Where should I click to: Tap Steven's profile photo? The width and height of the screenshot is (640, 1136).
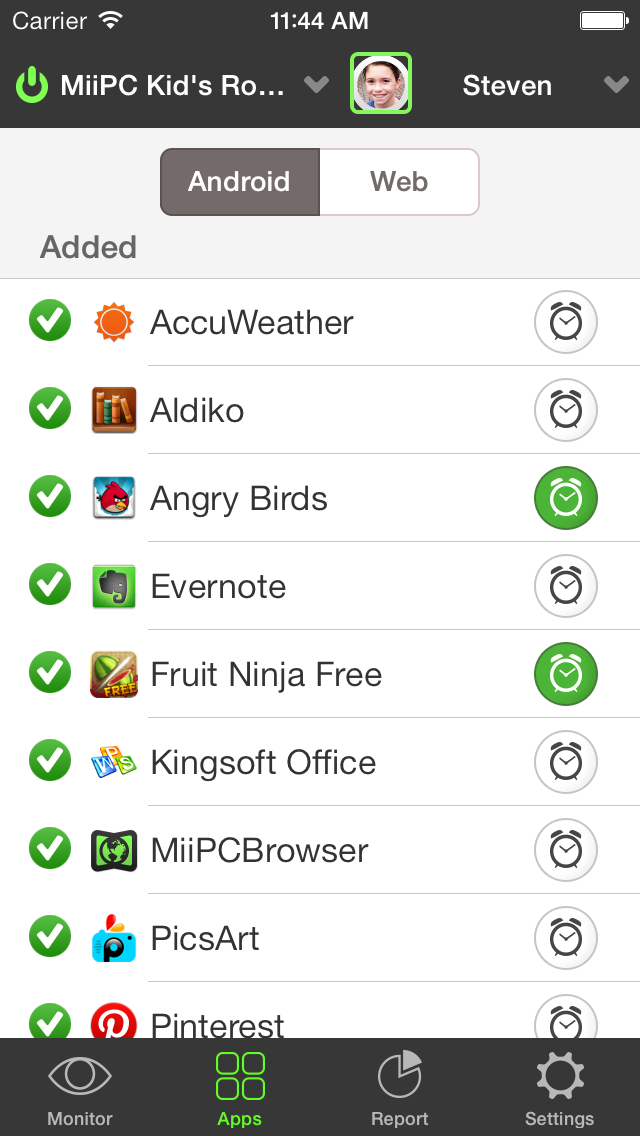tap(381, 83)
